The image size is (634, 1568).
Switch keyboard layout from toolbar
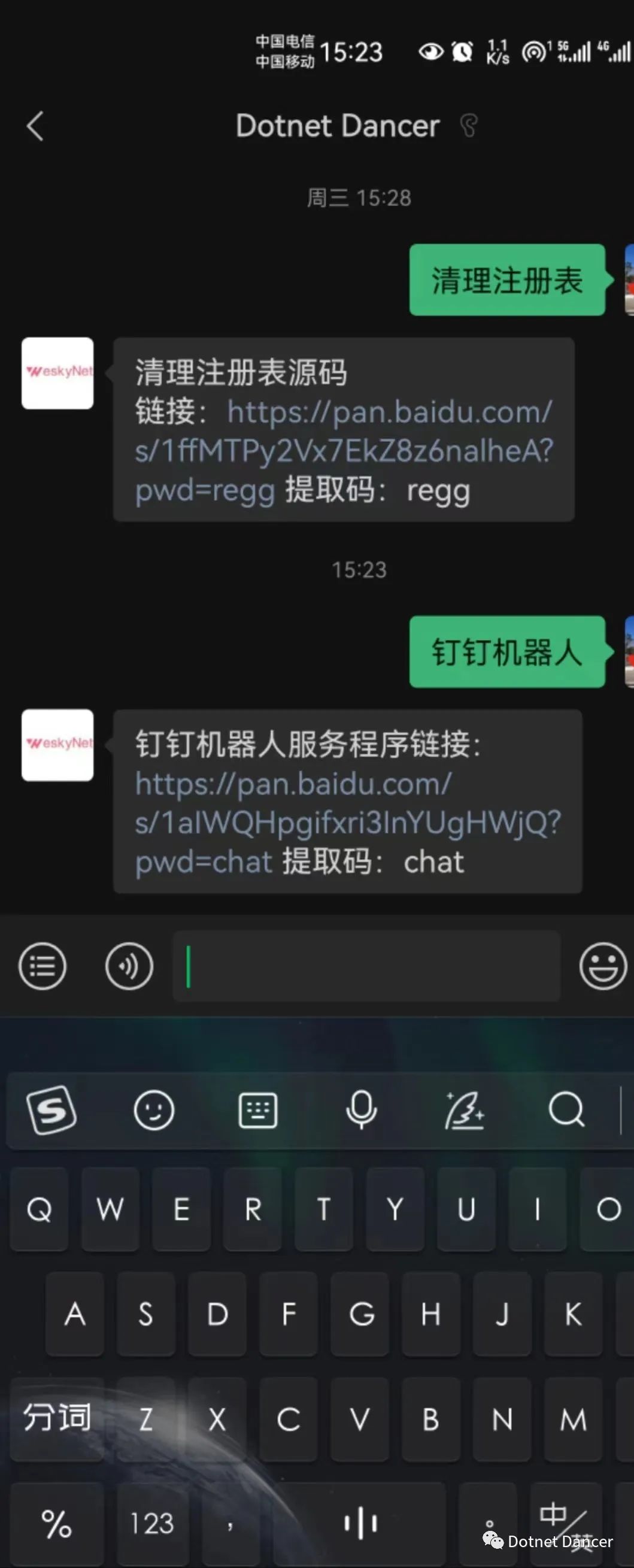257,1110
